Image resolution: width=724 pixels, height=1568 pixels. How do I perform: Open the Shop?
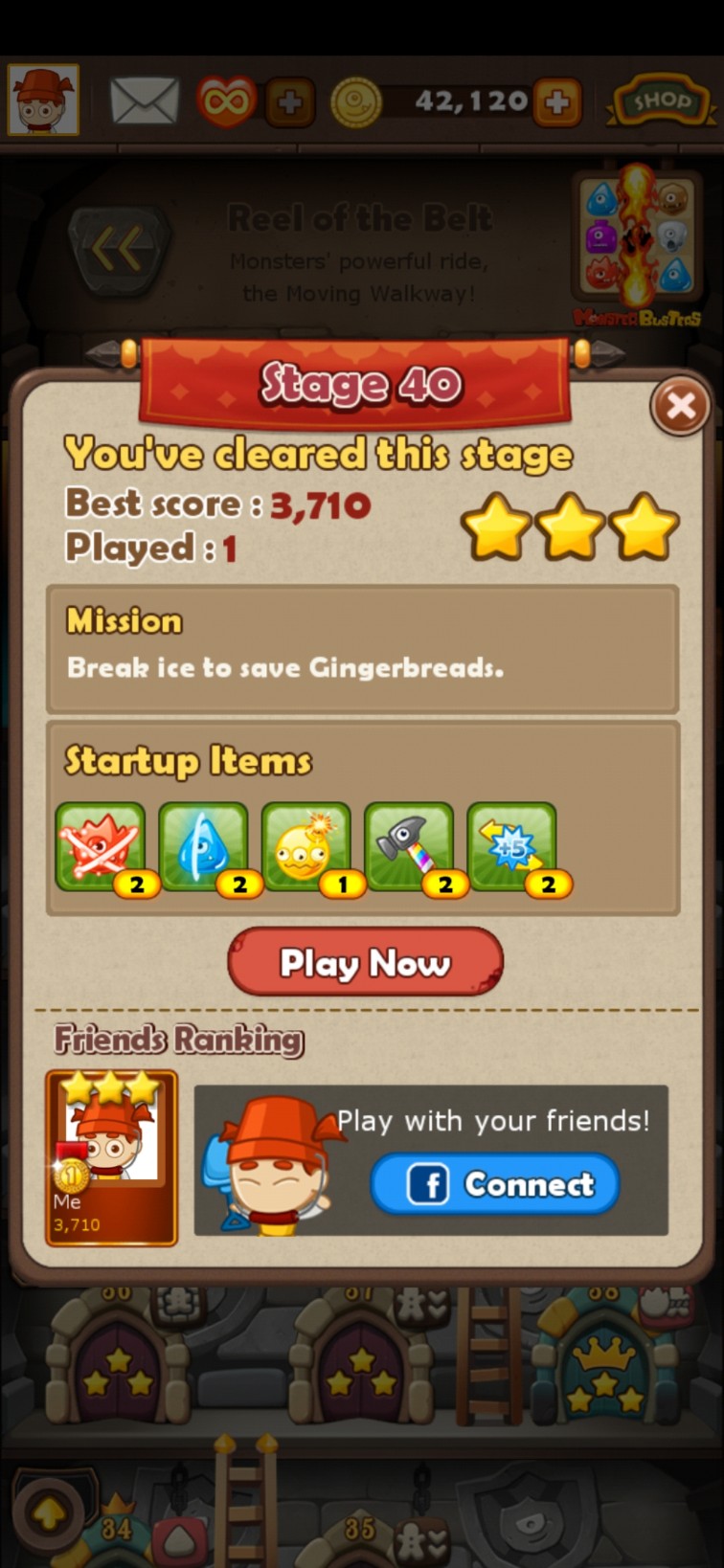click(660, 101)
